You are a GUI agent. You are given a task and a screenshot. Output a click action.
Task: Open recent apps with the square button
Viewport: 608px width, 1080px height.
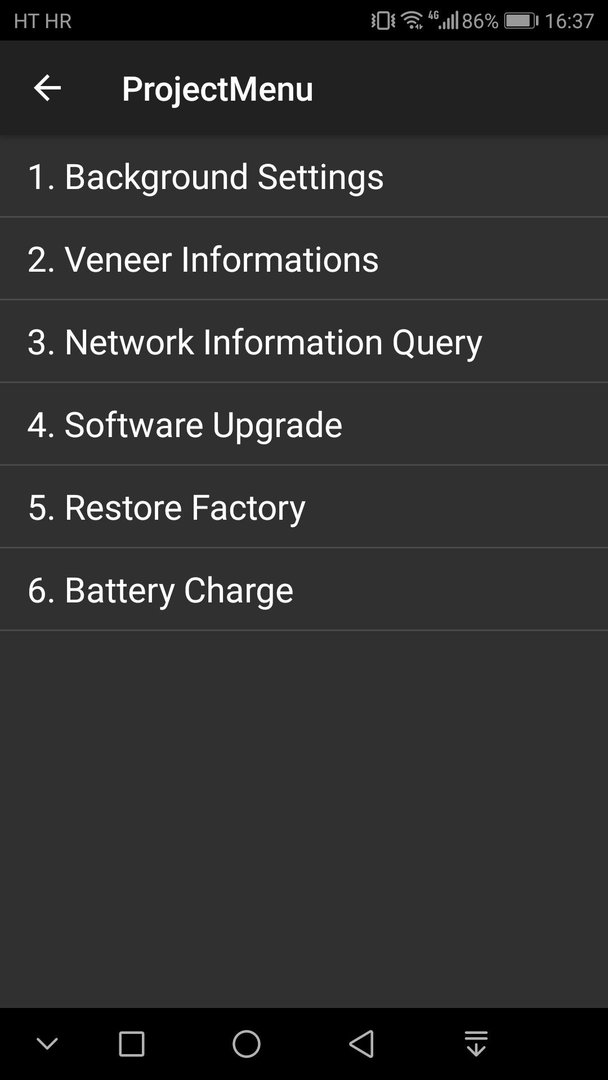coord(132,1043)
